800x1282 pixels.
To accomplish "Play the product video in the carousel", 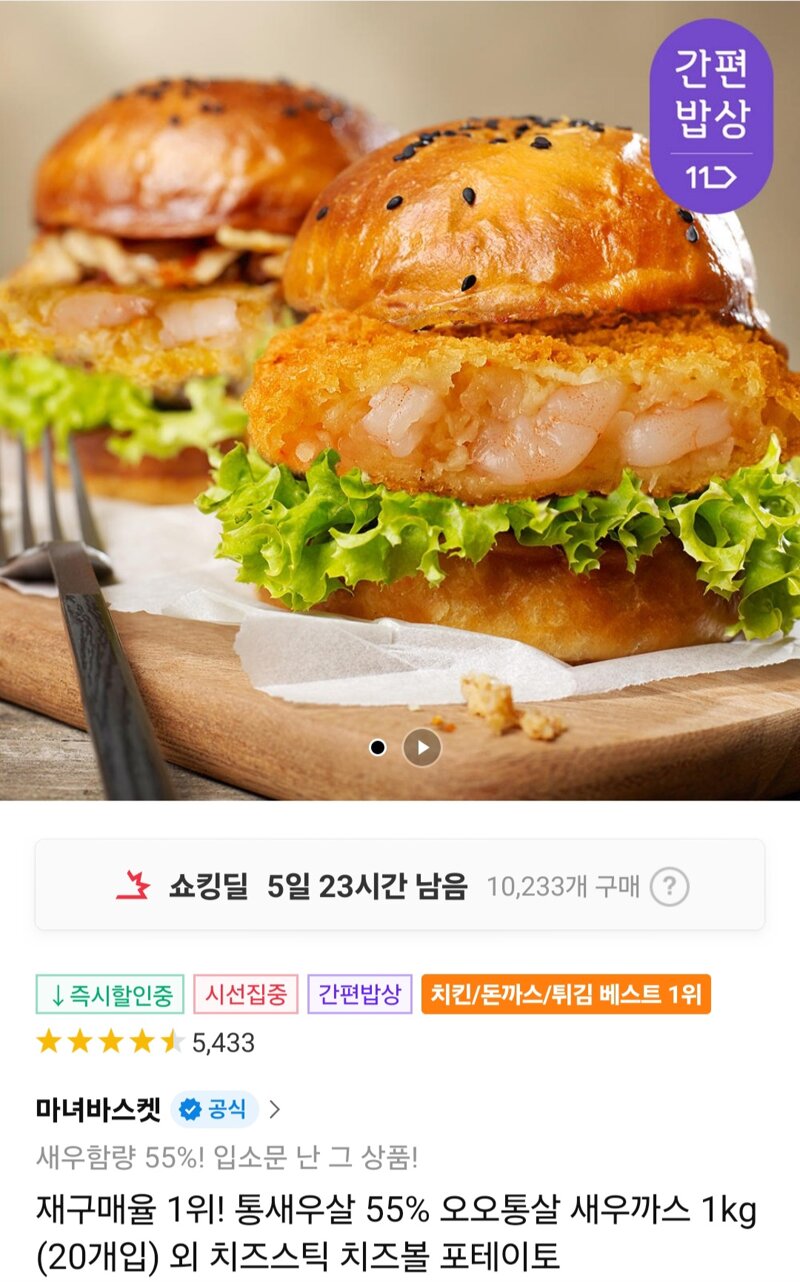I will tap(422, 747).
